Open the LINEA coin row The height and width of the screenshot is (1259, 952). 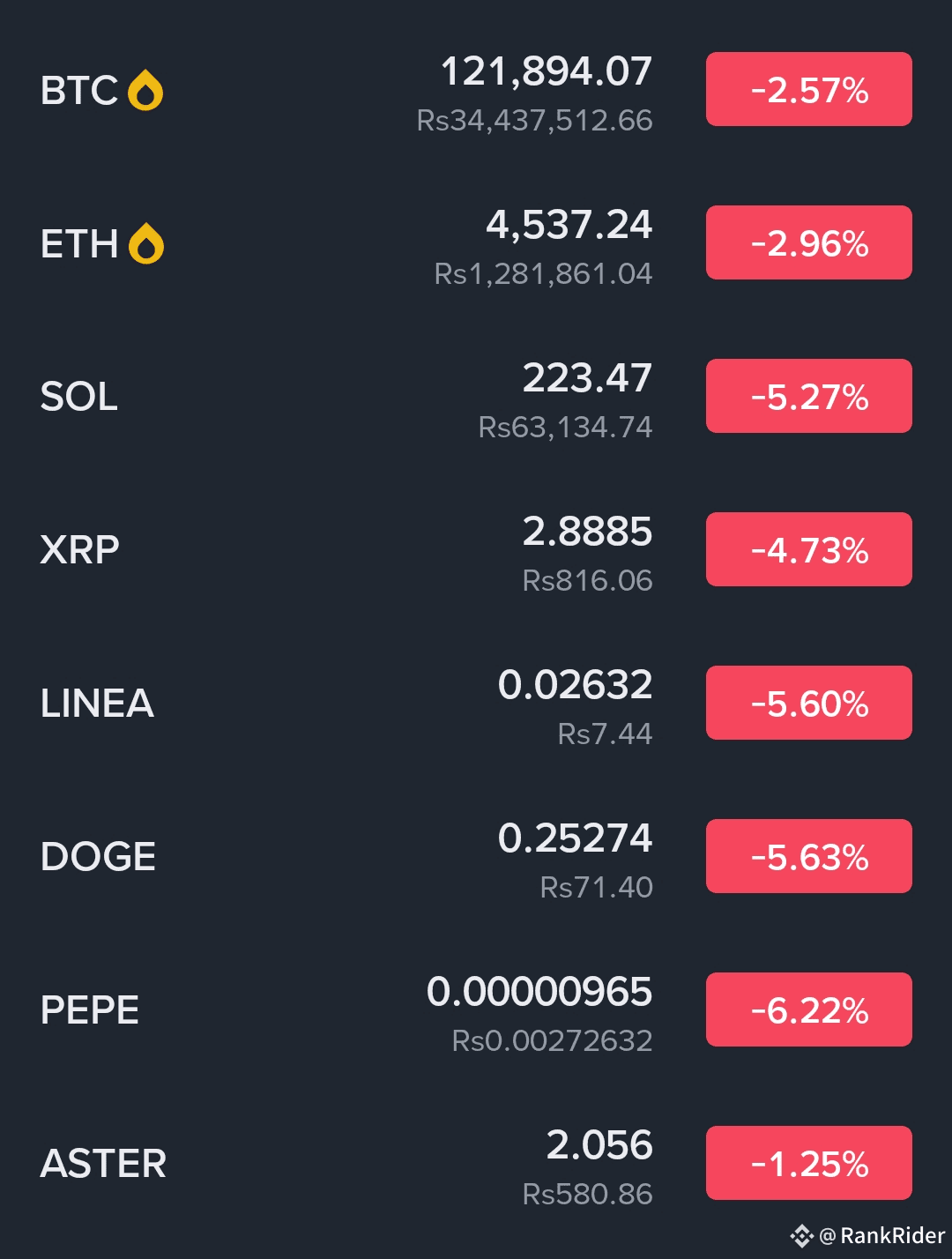pyautogui.click(x=97, y=704)
